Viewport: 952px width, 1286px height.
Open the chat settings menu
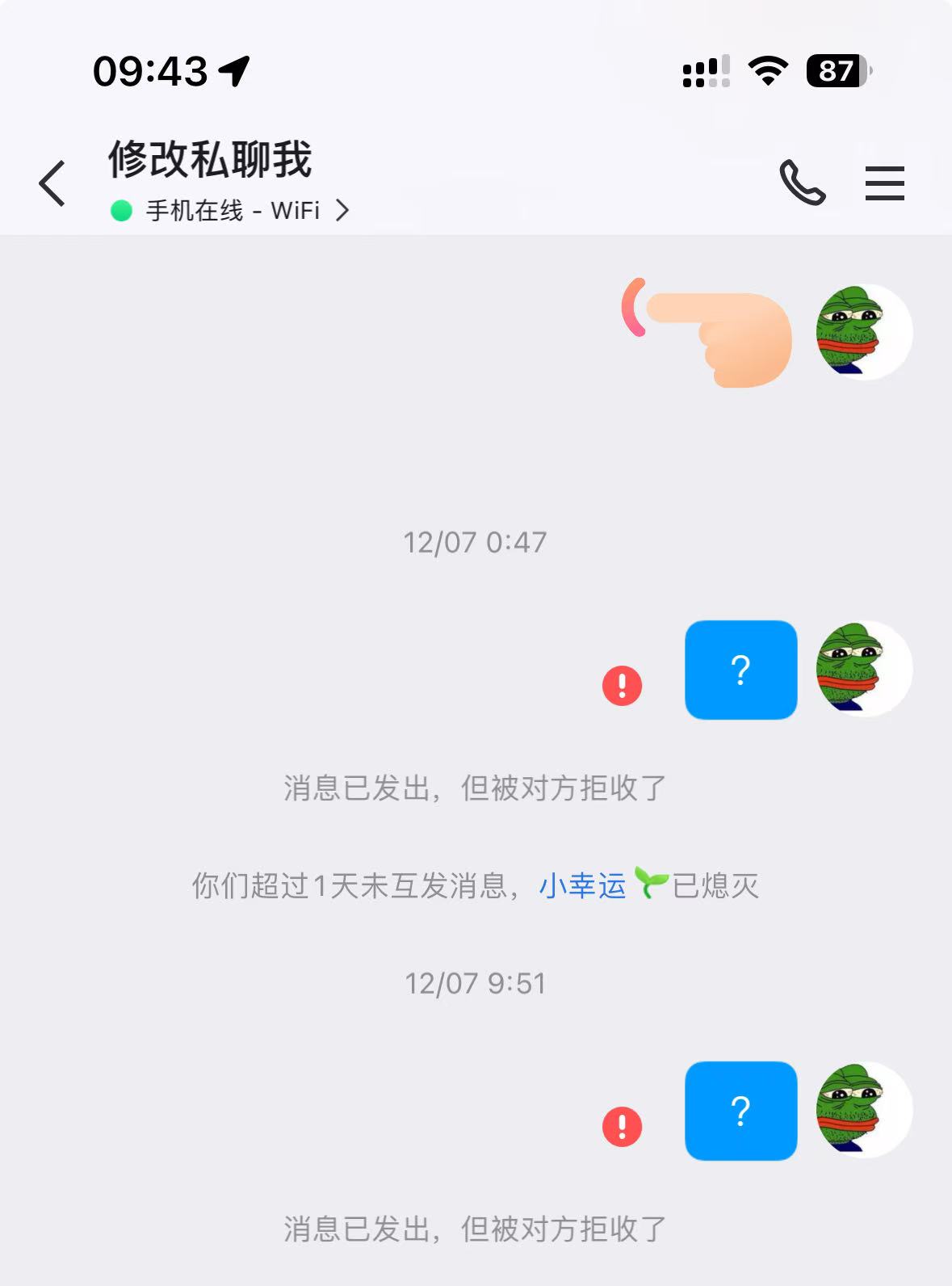pos(884,183)
